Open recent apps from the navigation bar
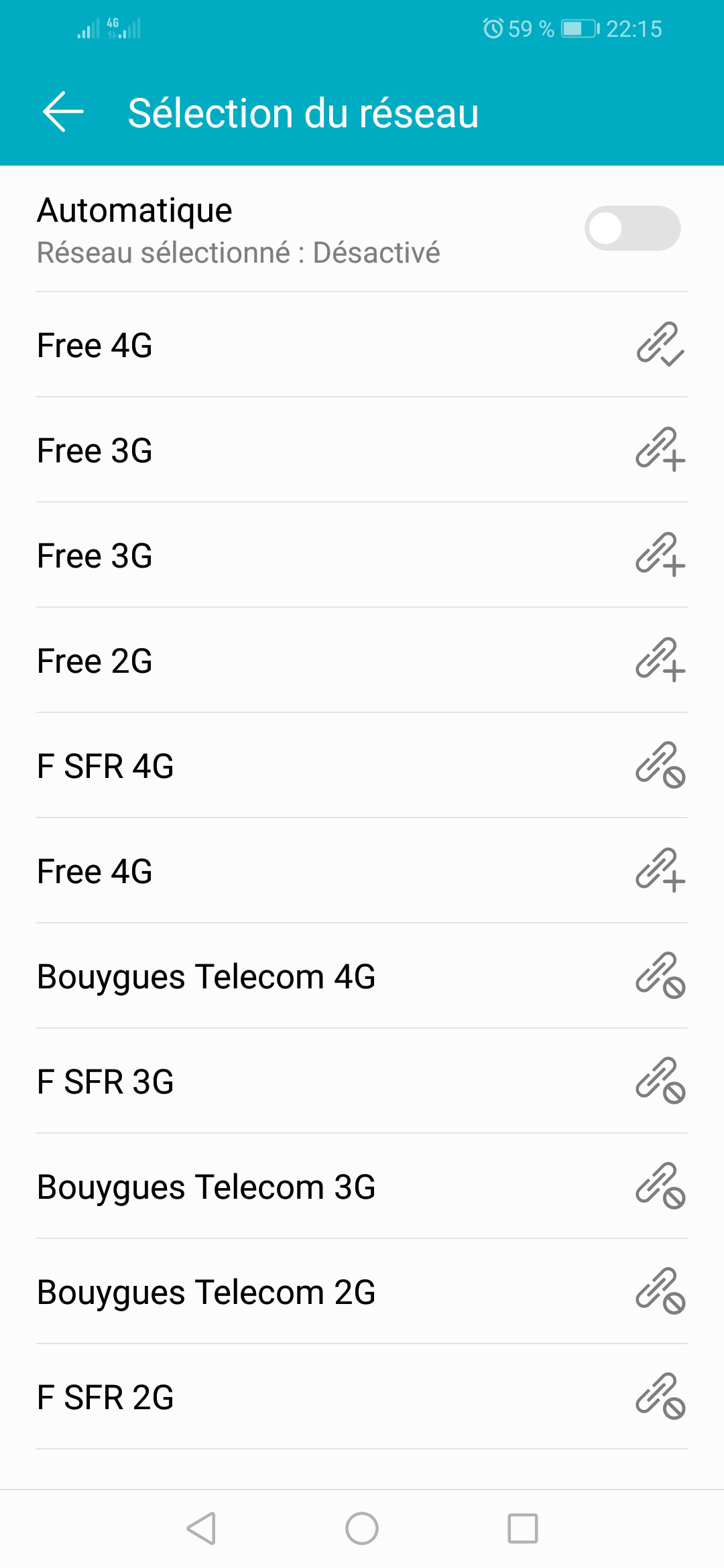The image size is (724, 1568). (523, 1528)
